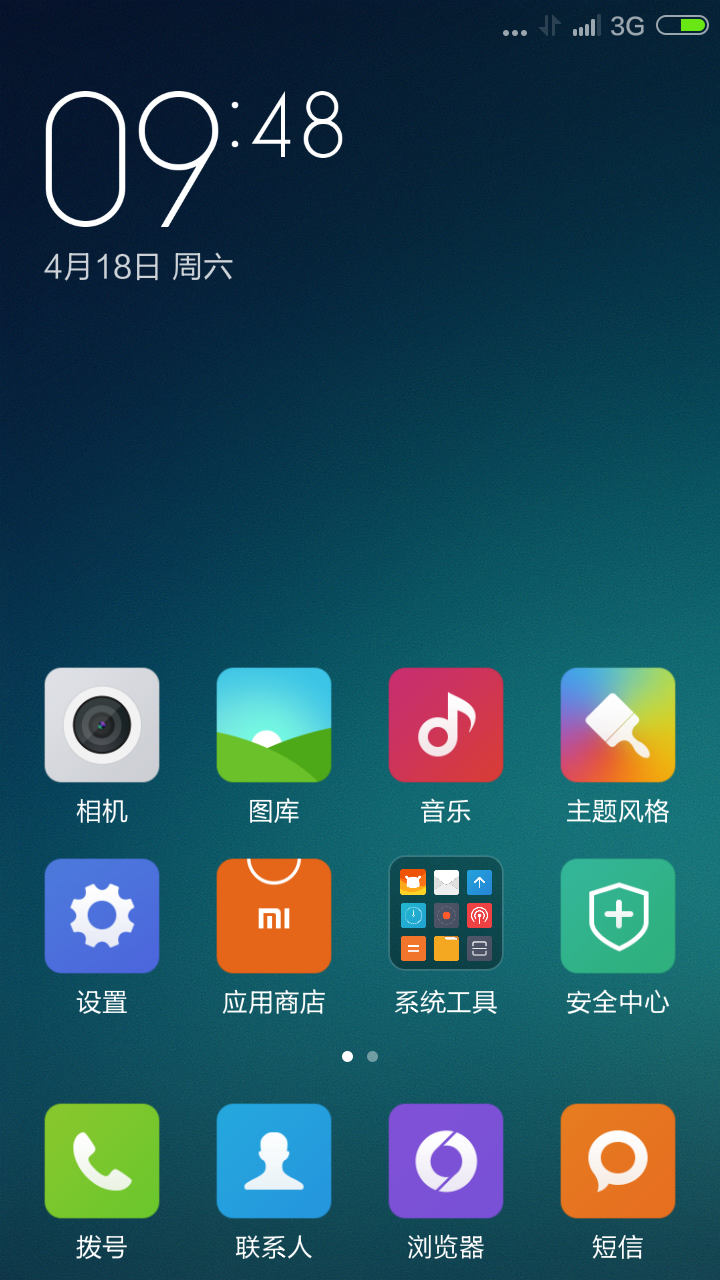Open the 音乐 music app

pos(446,725)
